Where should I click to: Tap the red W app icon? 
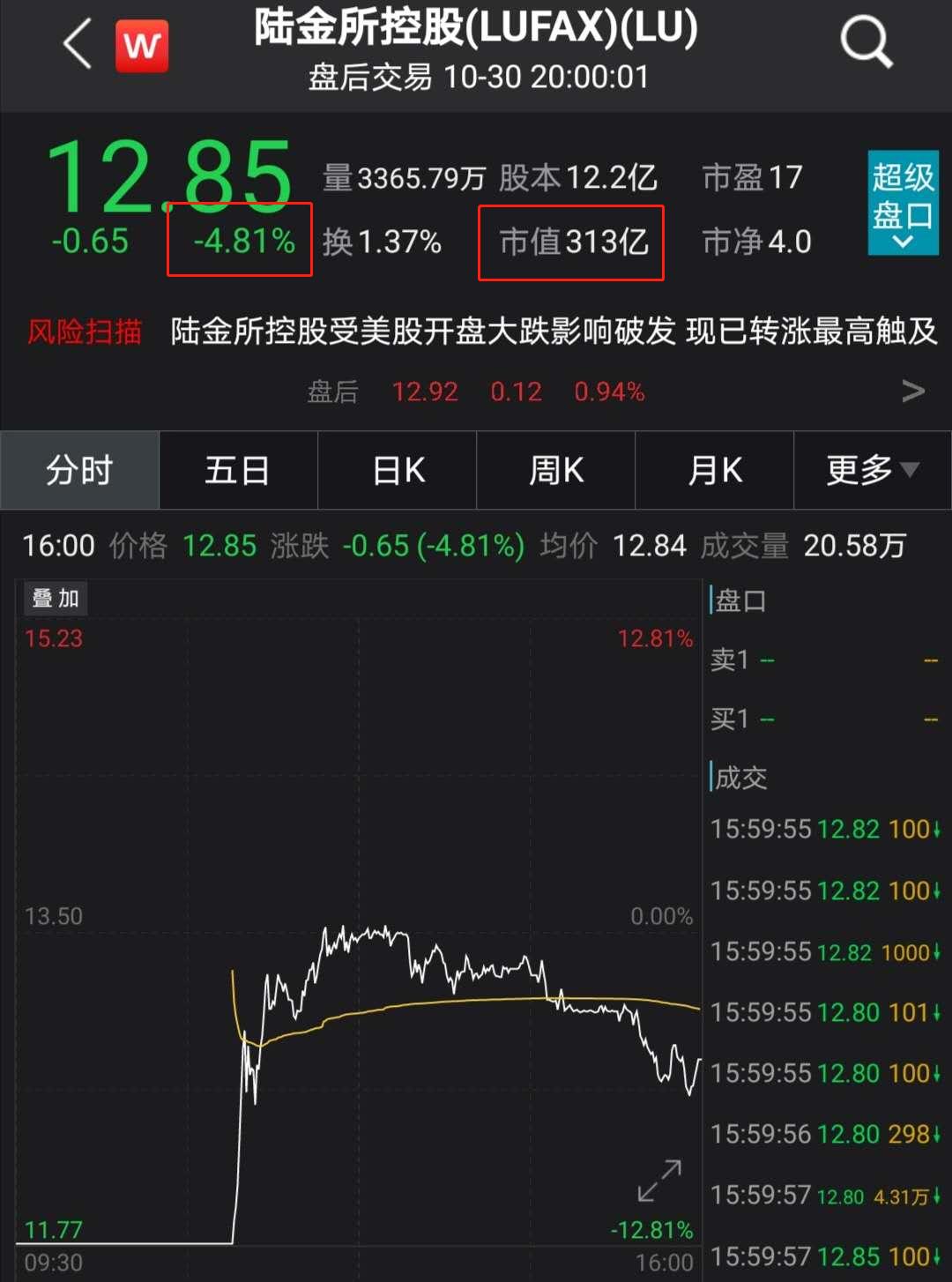pos(142,46)
